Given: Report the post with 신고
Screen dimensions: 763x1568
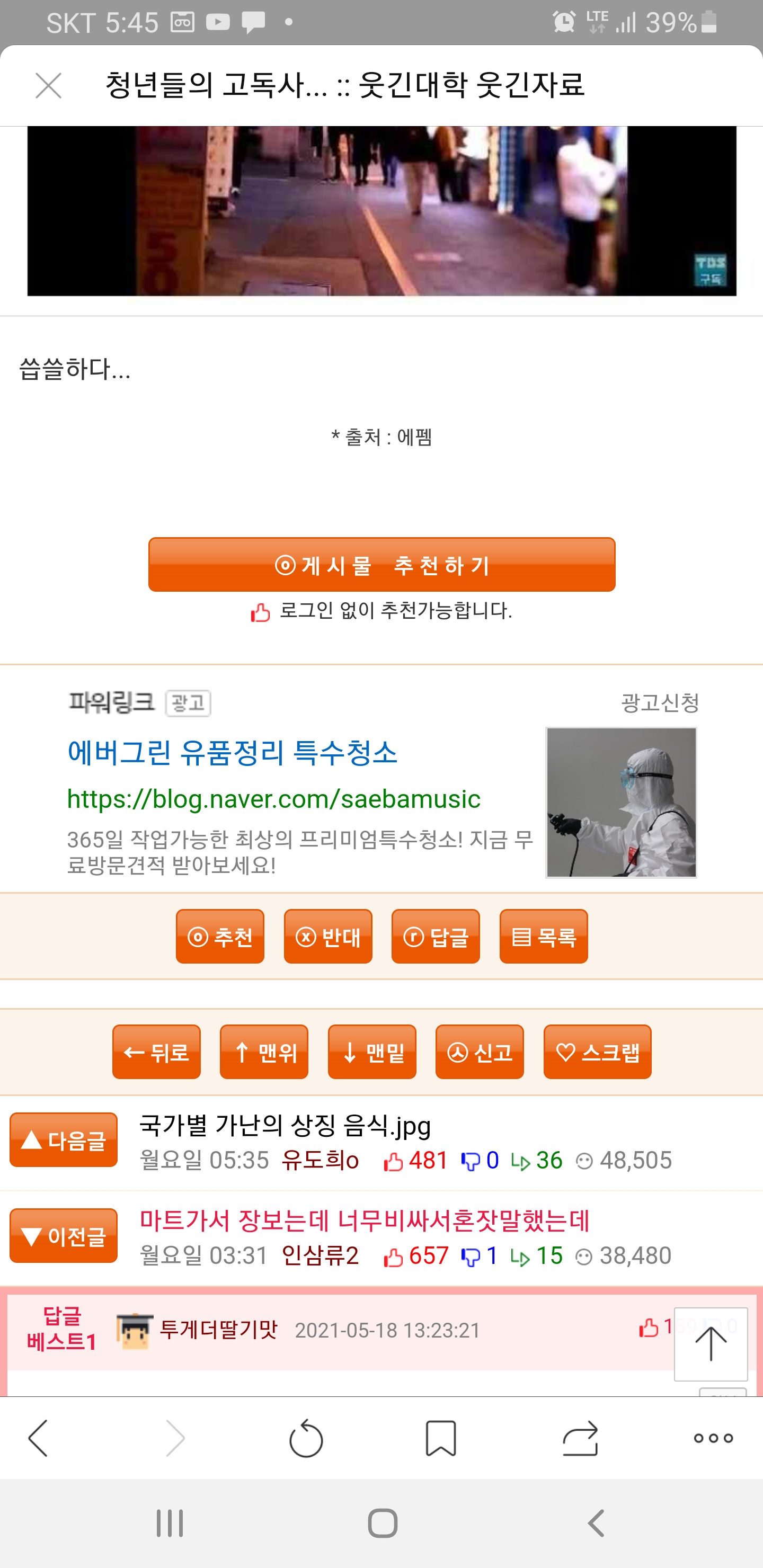Looking at the screenshot, I should pos(479,1052).
